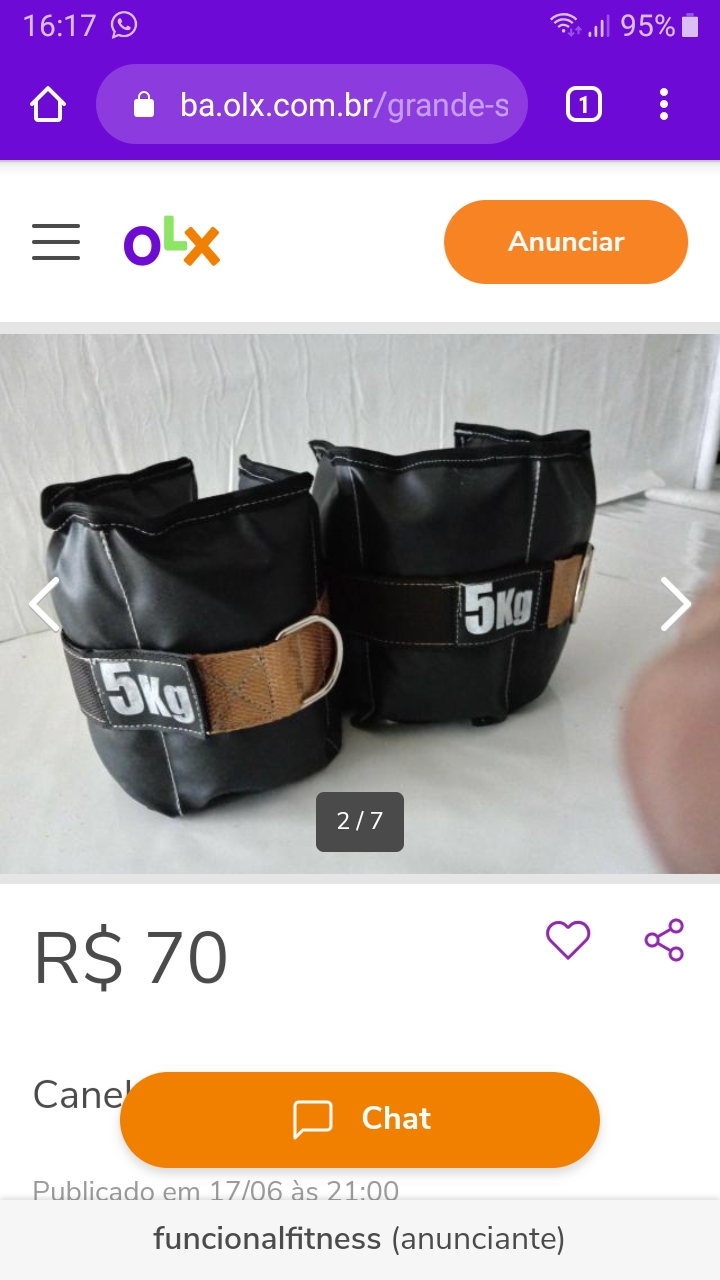Go to the OLX homepage via logo

pos(172,242)
